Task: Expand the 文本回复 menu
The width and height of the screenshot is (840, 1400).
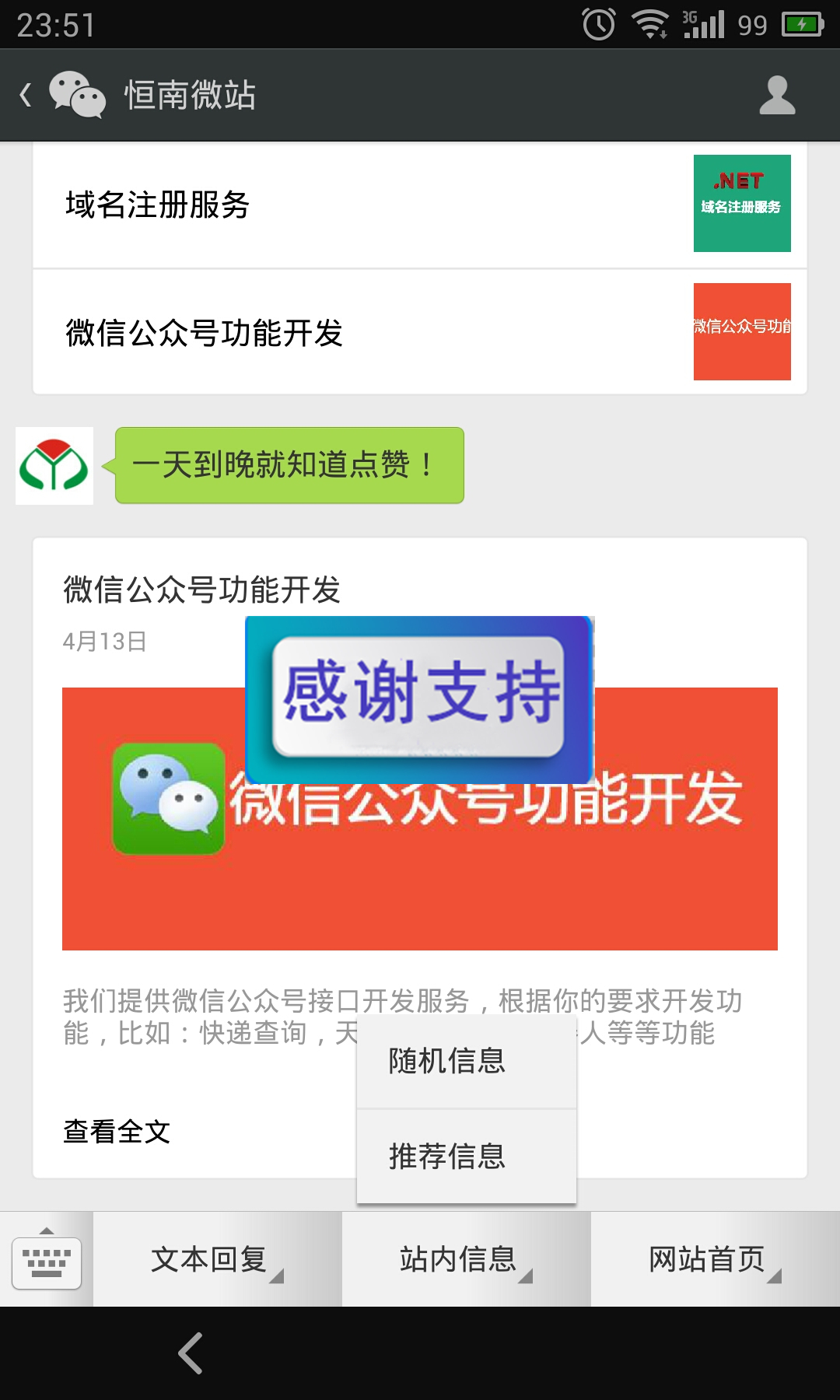Action: pyautogui.click(x=218, y=1259)
